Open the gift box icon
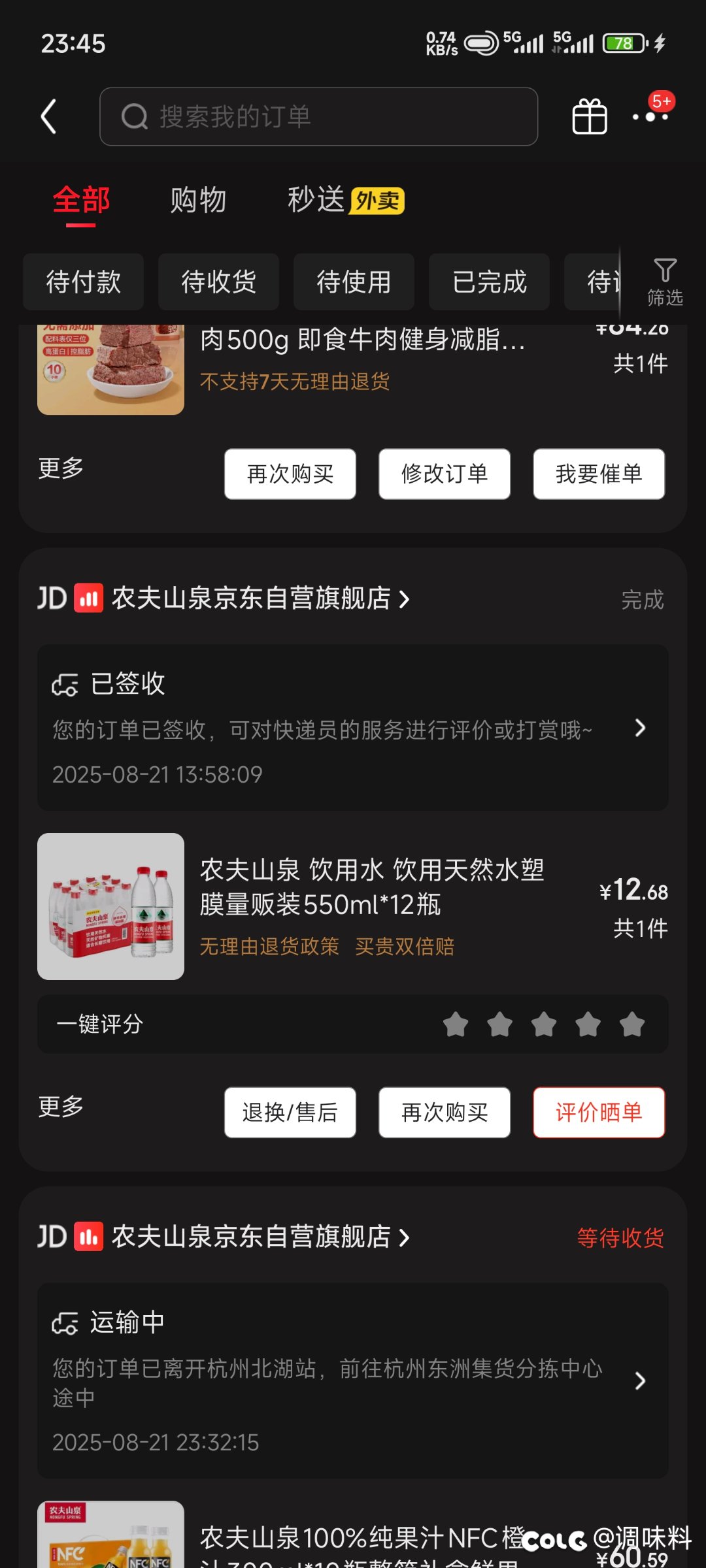 click(x=590, y=117)
